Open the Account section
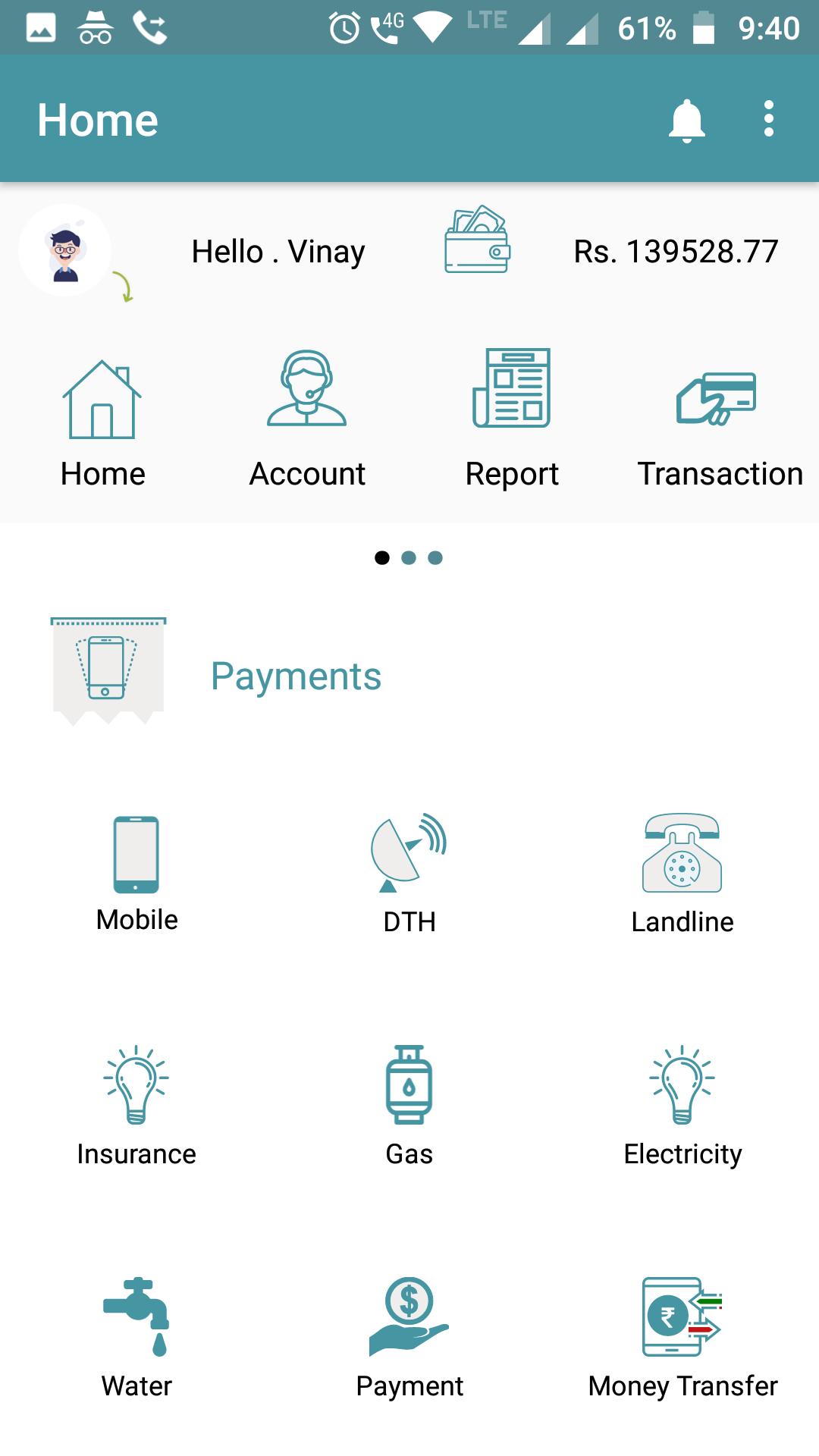 click(307, 421)
